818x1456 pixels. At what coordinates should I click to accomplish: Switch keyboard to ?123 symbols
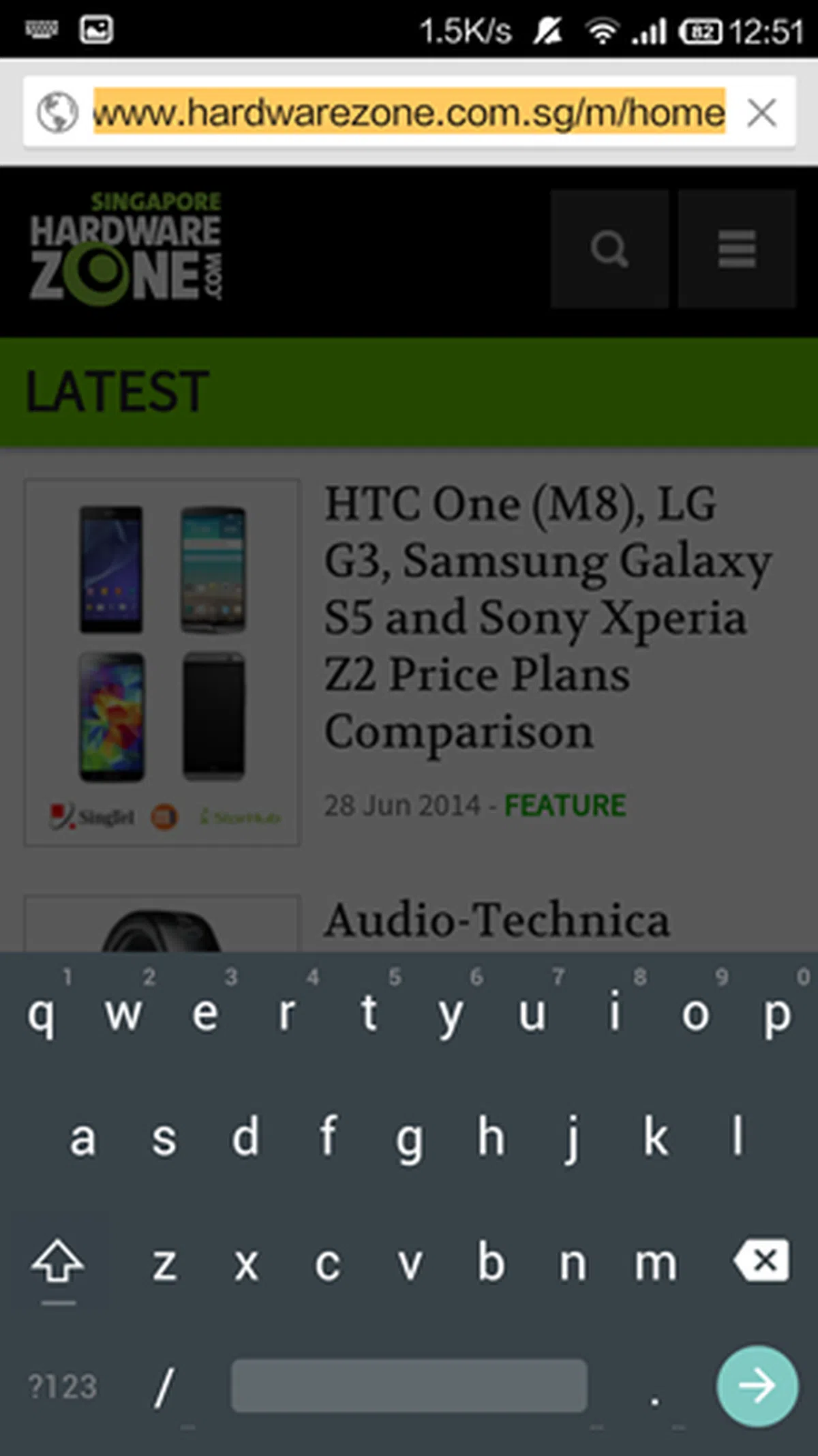(63, 1386)
